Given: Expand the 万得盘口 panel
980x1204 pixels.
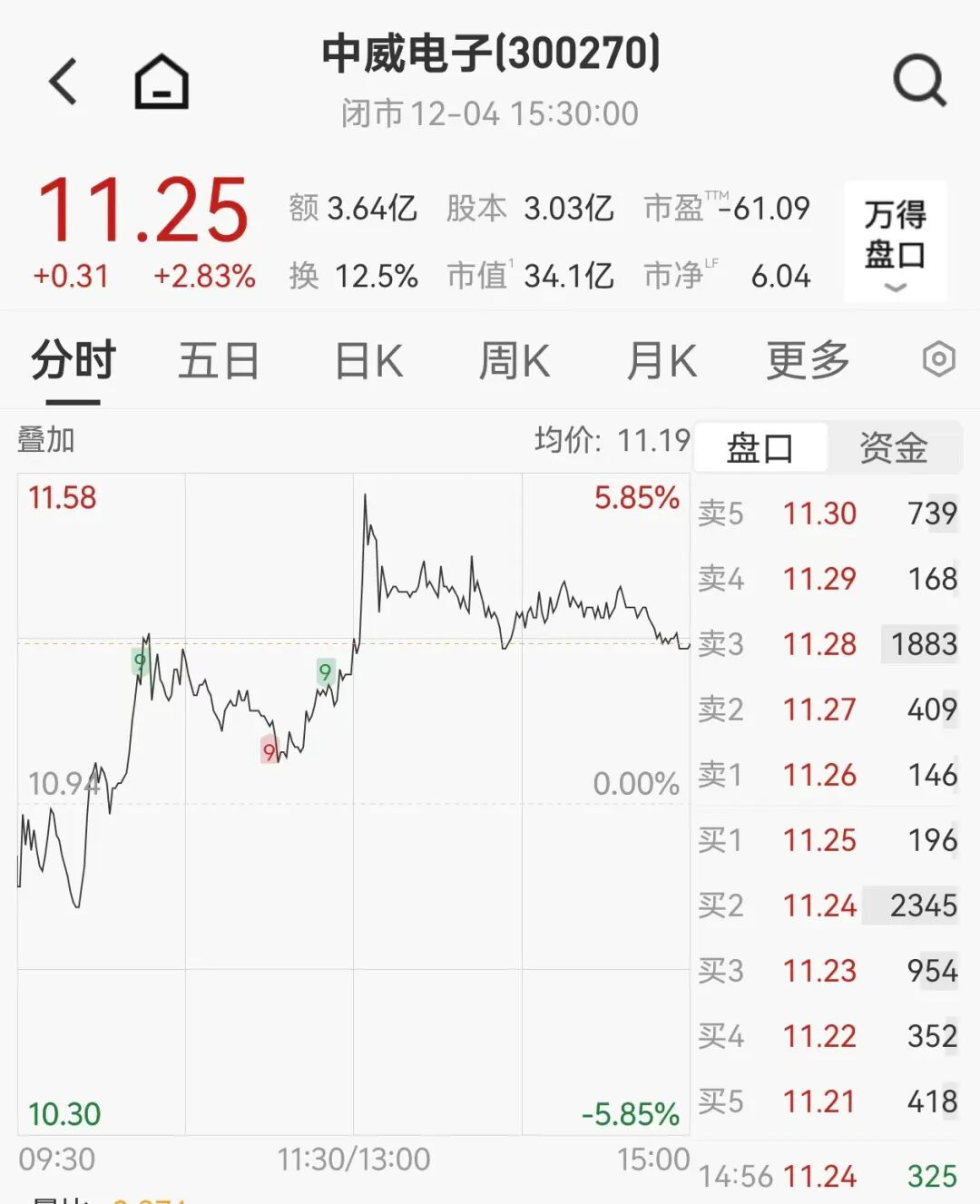Looking at the screenshot, I should (895, 241).
